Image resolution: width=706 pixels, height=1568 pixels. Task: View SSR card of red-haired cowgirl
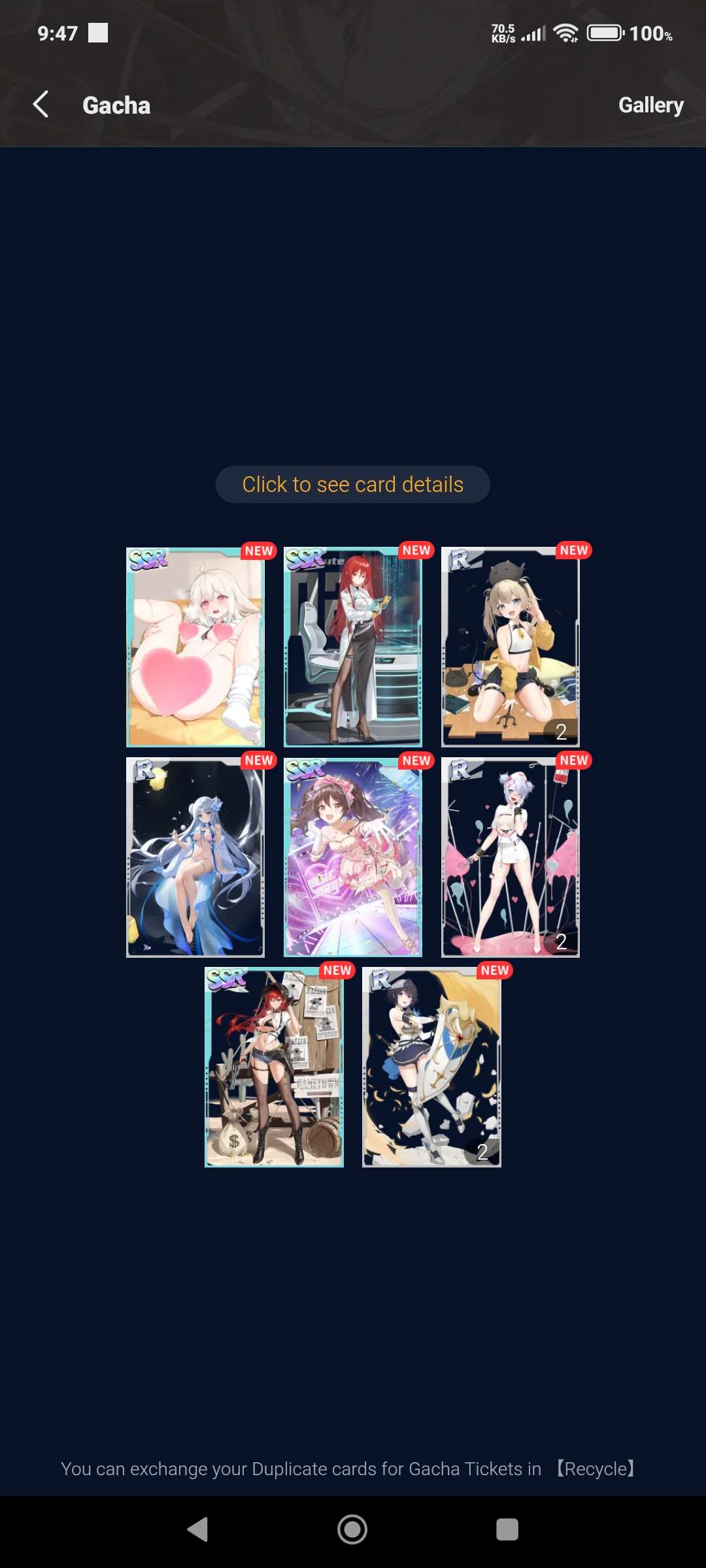(x=274, y=1067)
